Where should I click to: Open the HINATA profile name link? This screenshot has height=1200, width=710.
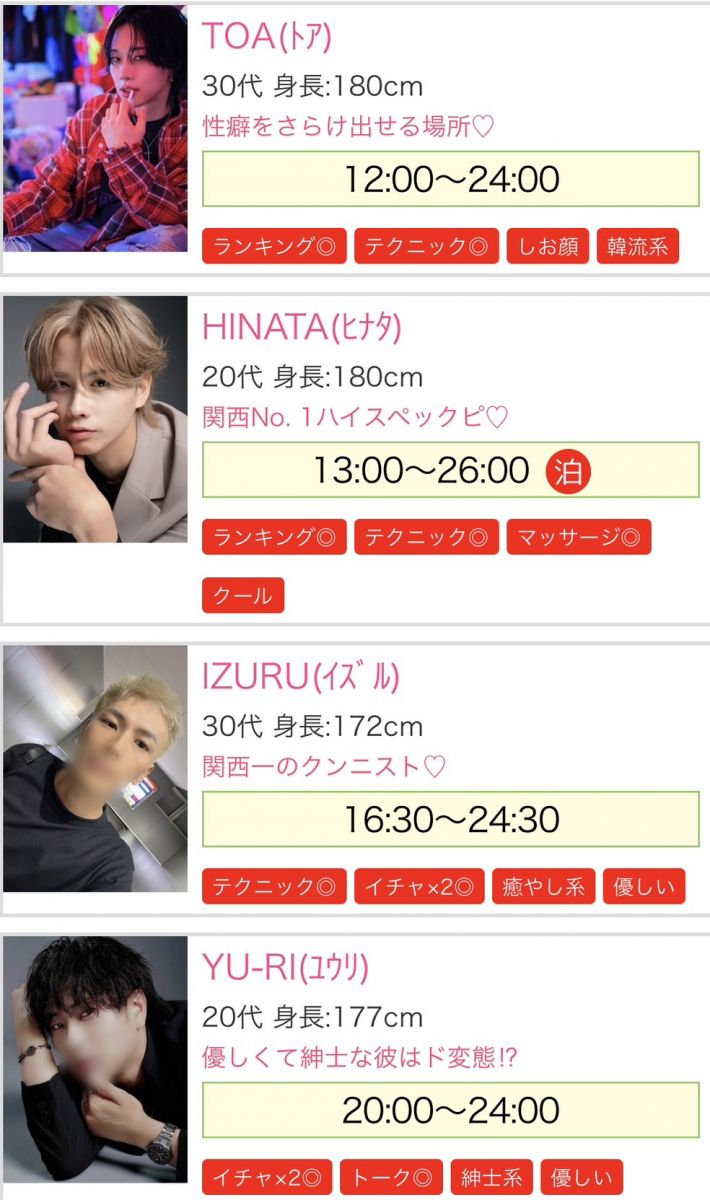click(x=301, y=327)
